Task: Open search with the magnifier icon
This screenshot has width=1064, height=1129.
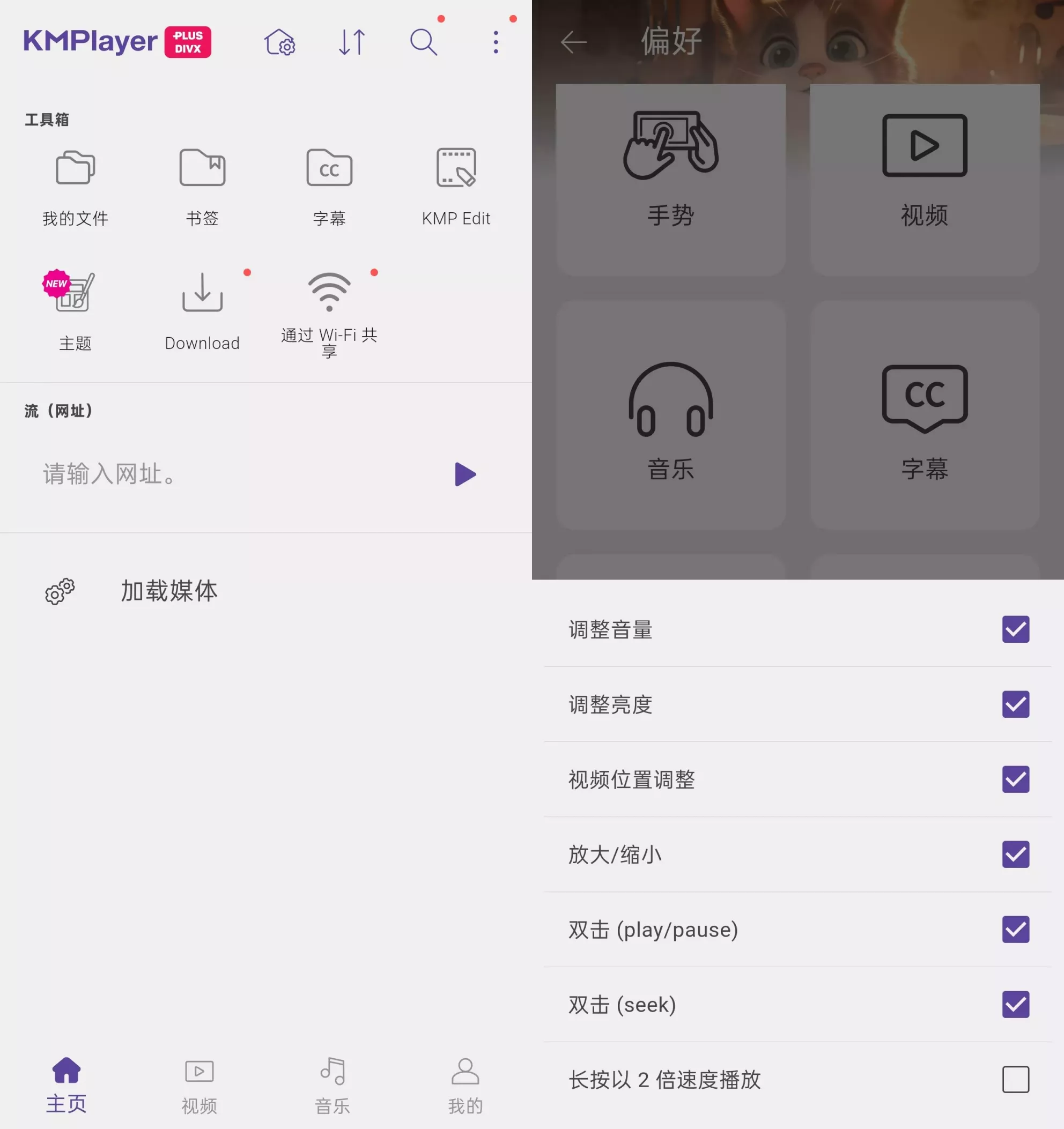Action: (x=423, y=42)
